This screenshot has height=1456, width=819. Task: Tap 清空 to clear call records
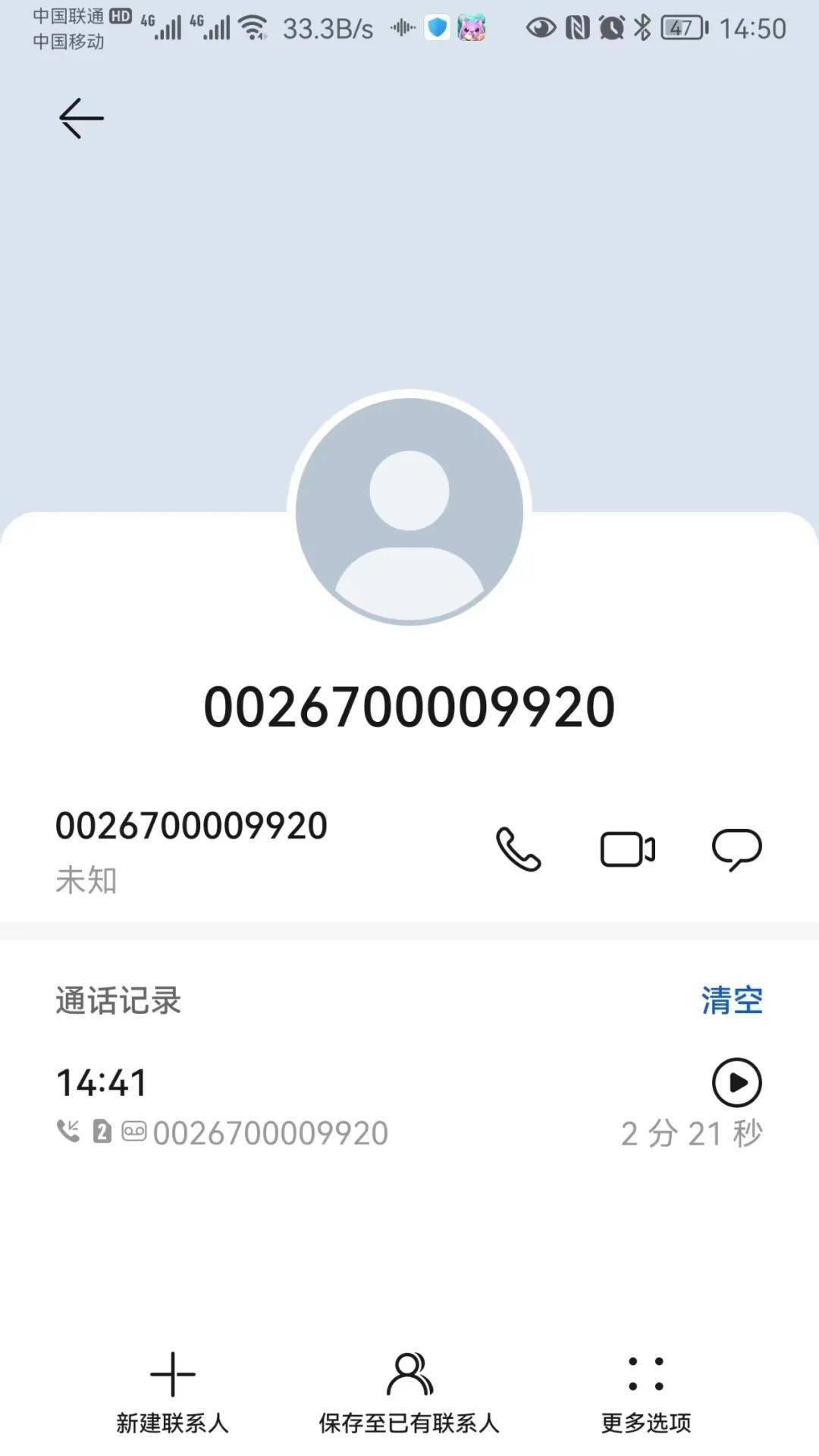[732, 1000]
